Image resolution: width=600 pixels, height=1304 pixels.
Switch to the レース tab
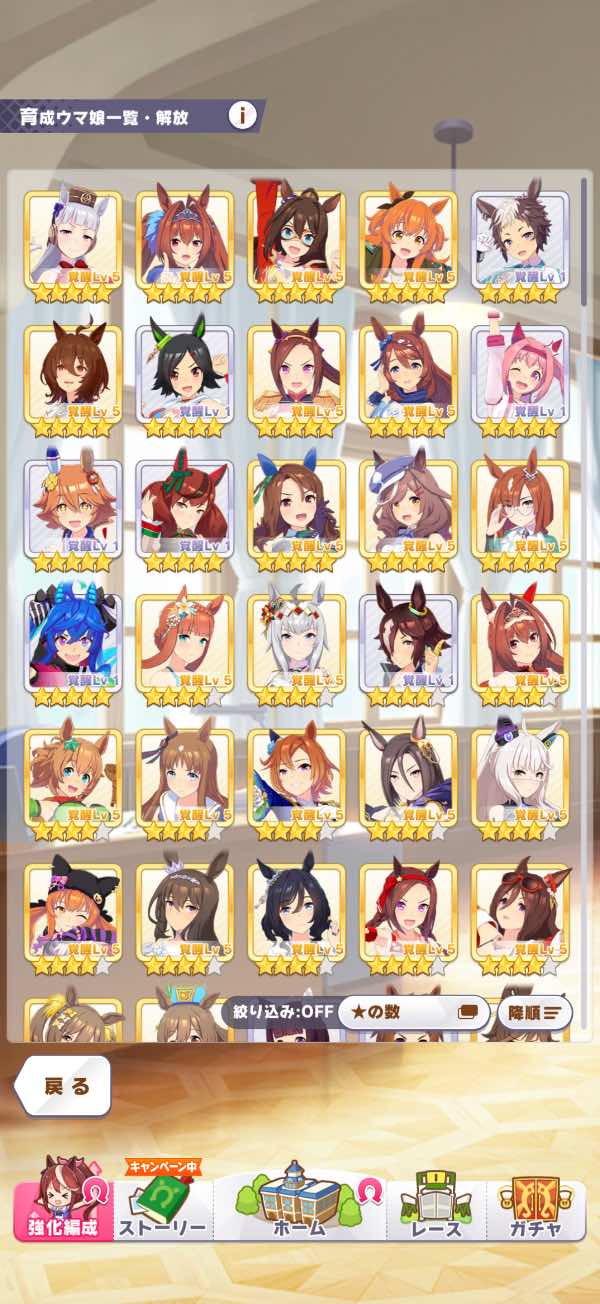(x=437, y=1206)
